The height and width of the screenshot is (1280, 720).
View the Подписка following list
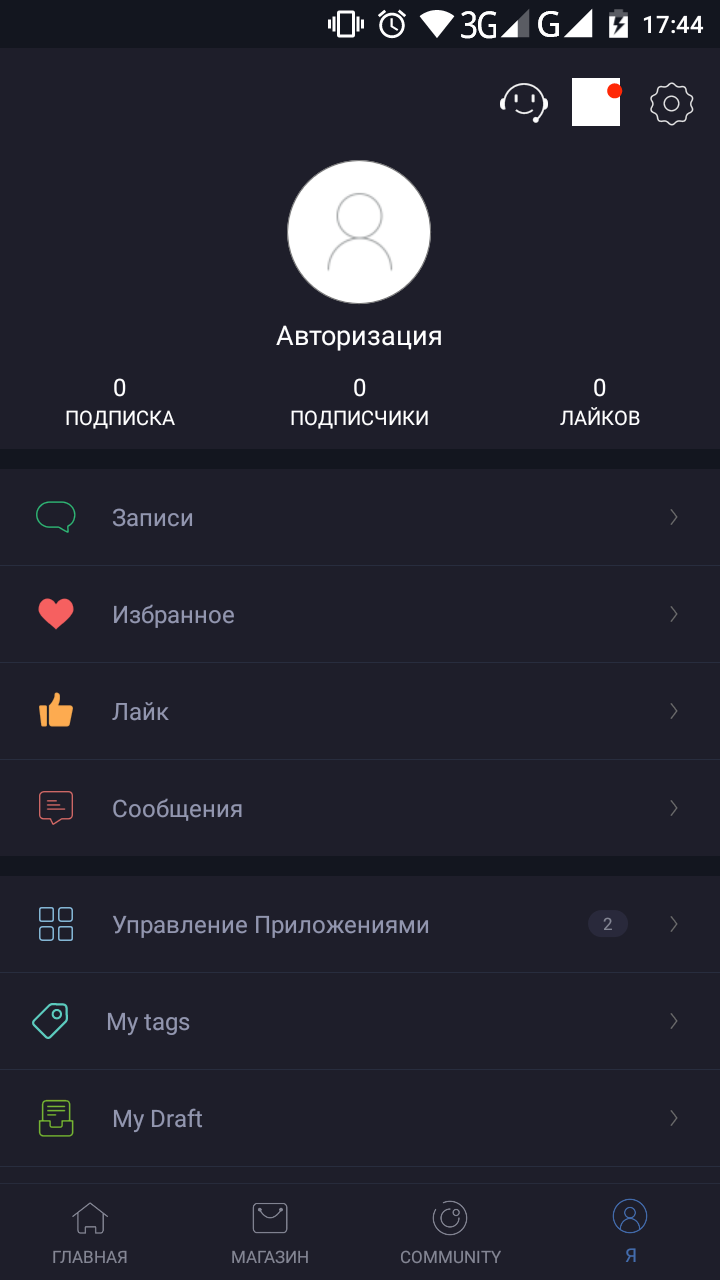click(x=120, y=403)
